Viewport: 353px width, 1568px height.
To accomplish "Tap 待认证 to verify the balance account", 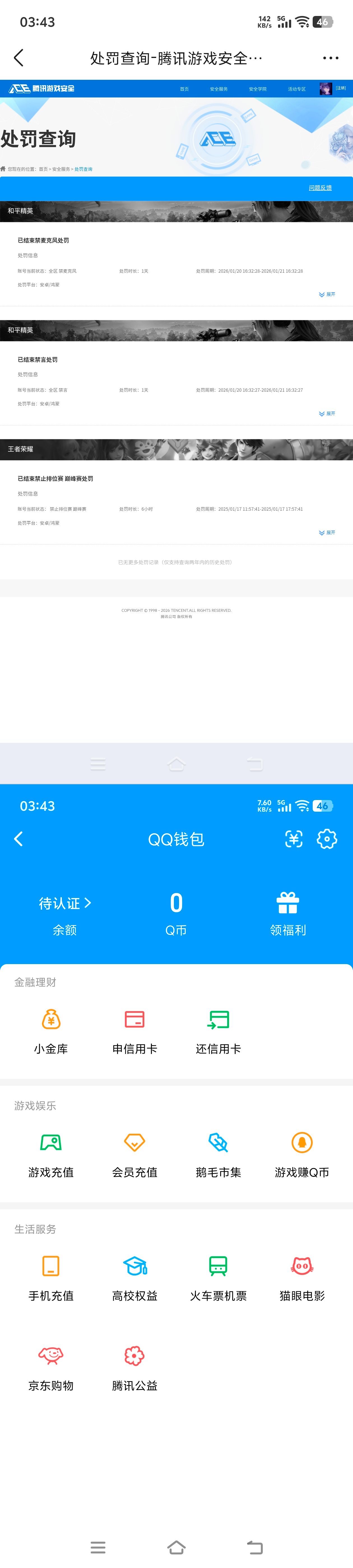I will point(64,903).
